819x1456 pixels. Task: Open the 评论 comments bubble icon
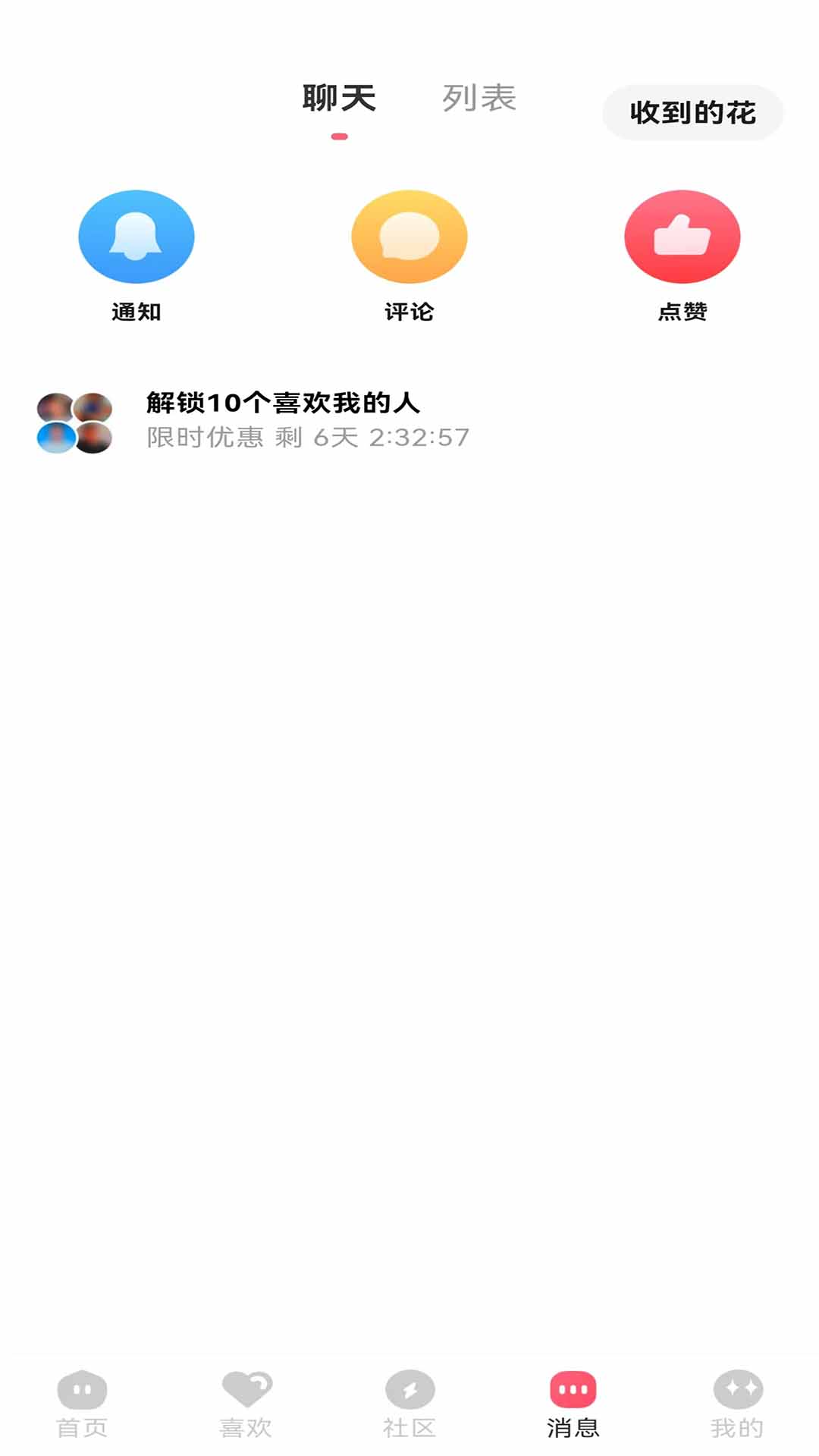(409, 236)
